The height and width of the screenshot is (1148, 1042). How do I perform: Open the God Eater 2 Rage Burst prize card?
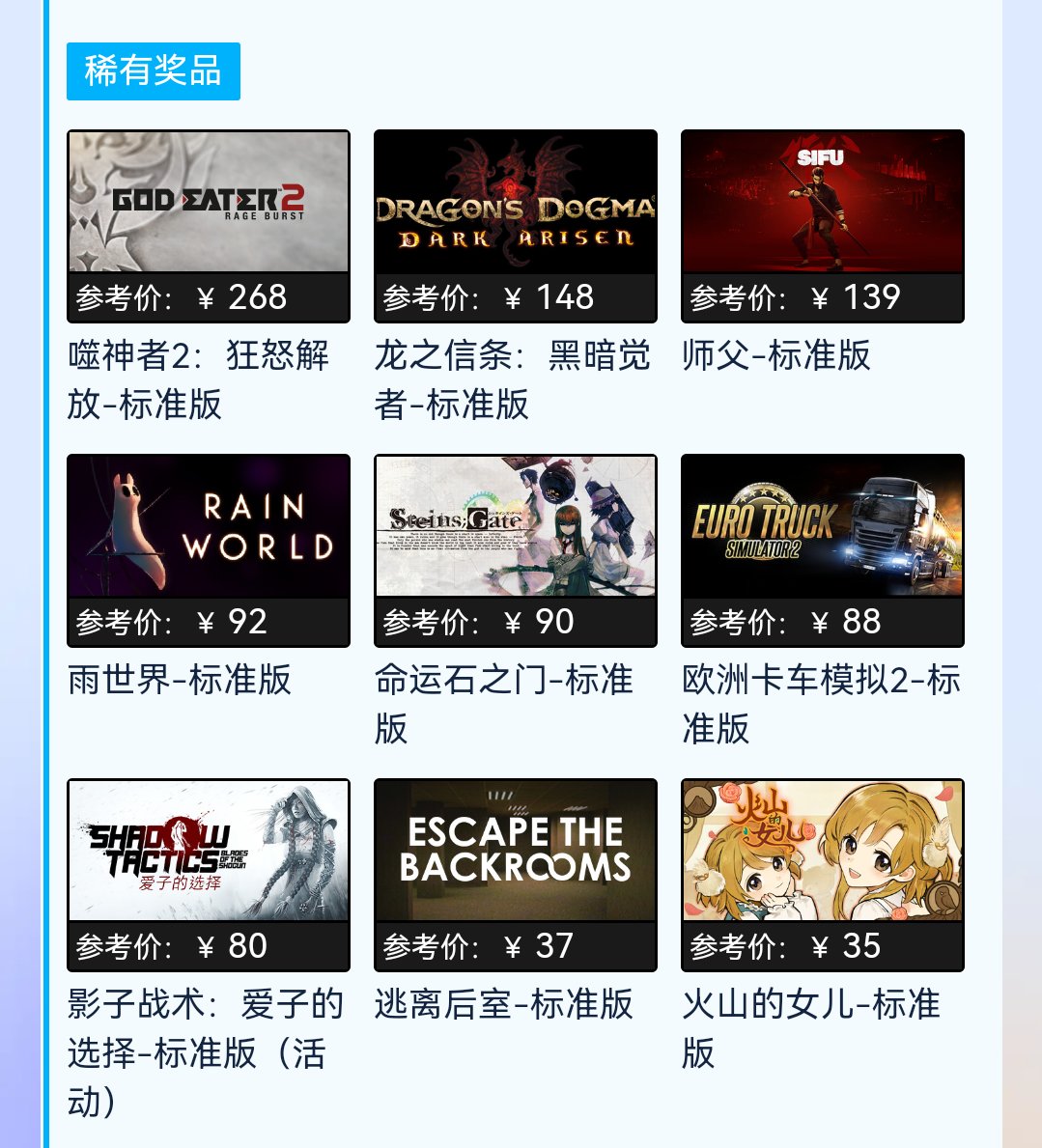click(x=208, y=203)
